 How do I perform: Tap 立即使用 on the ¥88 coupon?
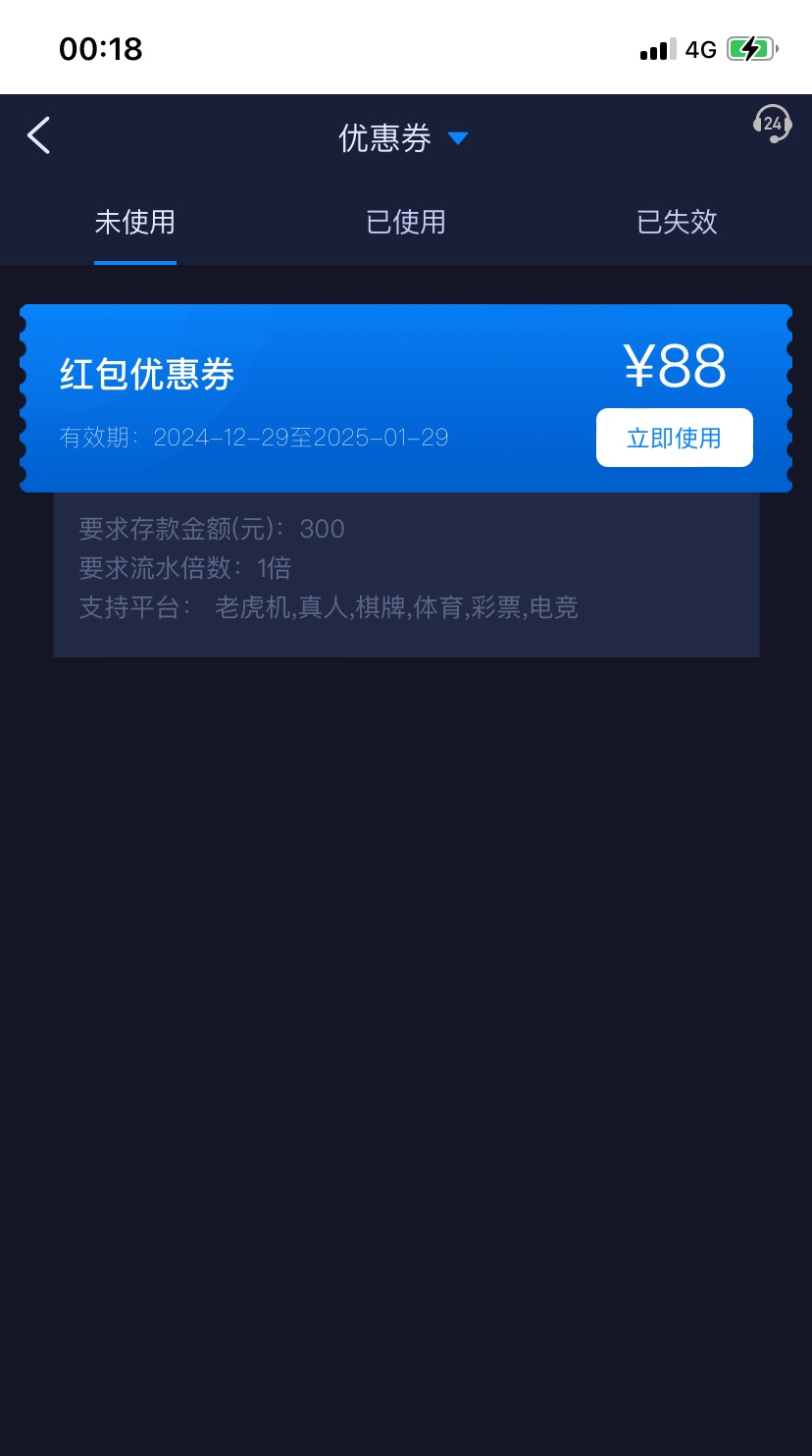tap(674, 438)
